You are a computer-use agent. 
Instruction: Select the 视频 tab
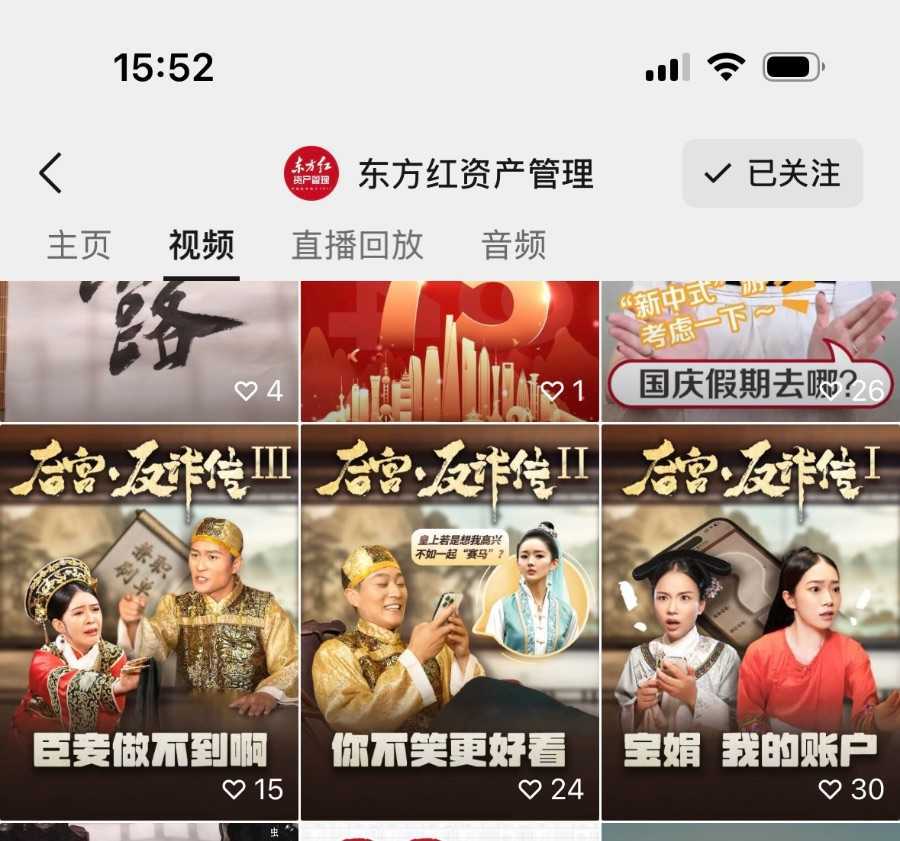pos(202,245)
